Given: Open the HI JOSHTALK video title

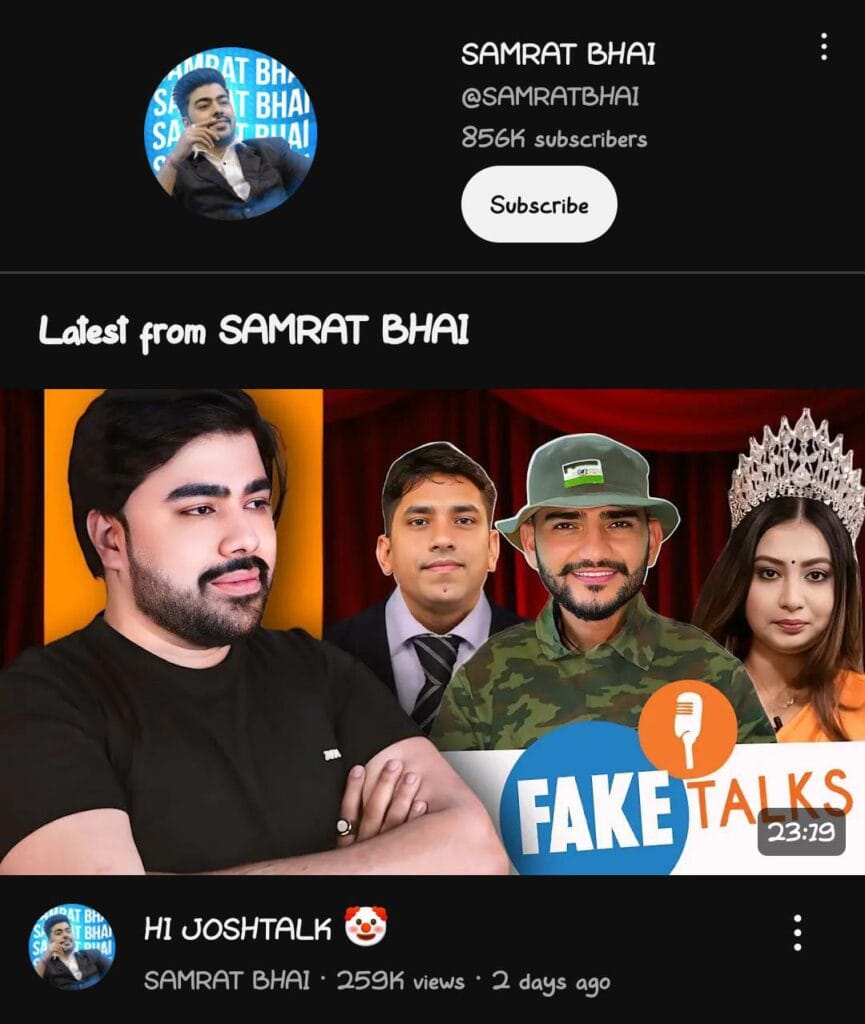Looking at the screenshot, I should click(x=238, y=929).
